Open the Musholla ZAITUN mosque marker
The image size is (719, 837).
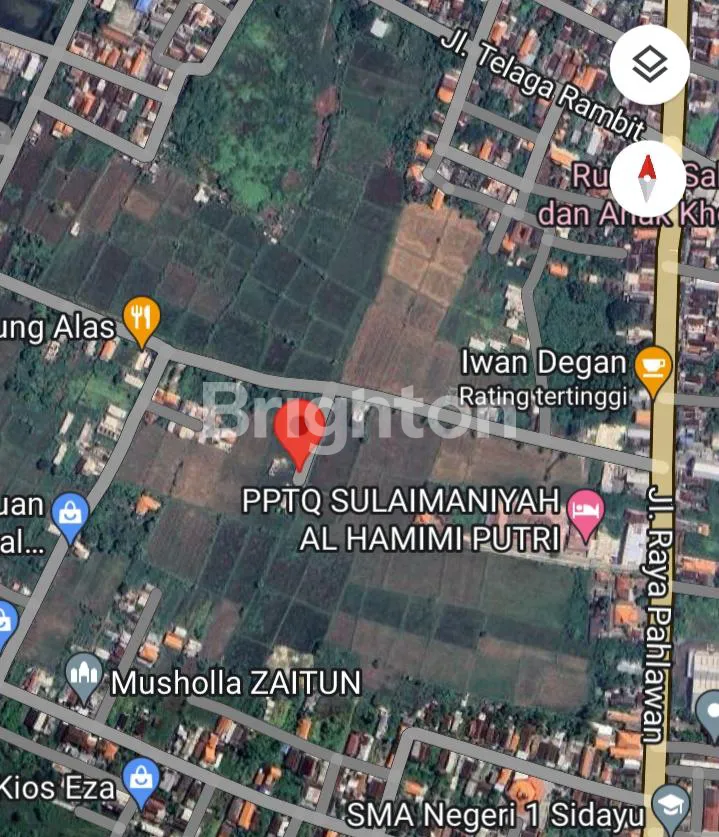(84, 677)
